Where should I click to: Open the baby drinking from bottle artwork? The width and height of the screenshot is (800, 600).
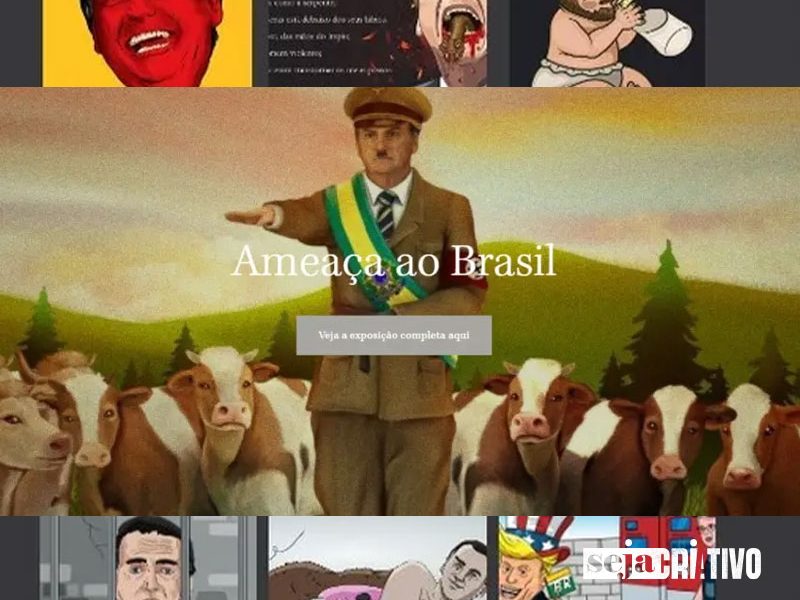607,42
